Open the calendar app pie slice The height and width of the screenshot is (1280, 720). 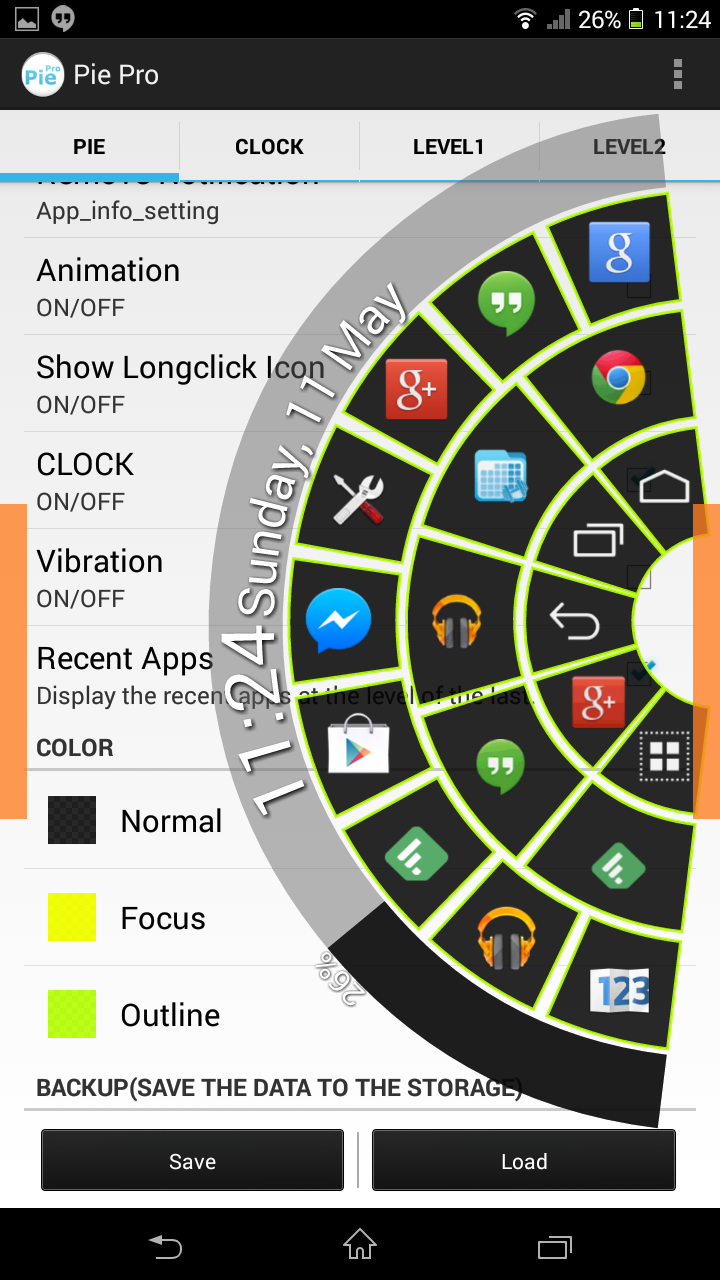[x=499, y=477]
